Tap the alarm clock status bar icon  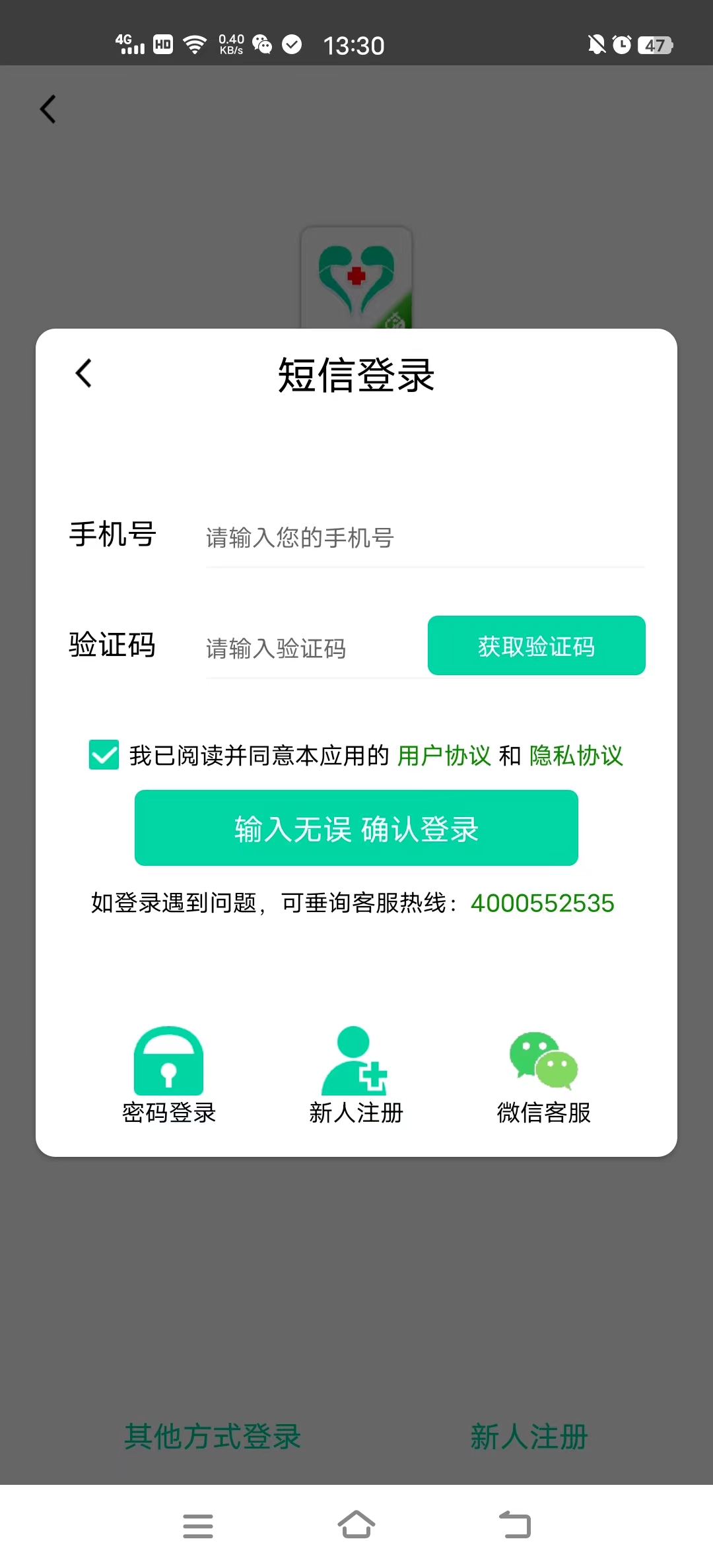(x=621, y=45)
